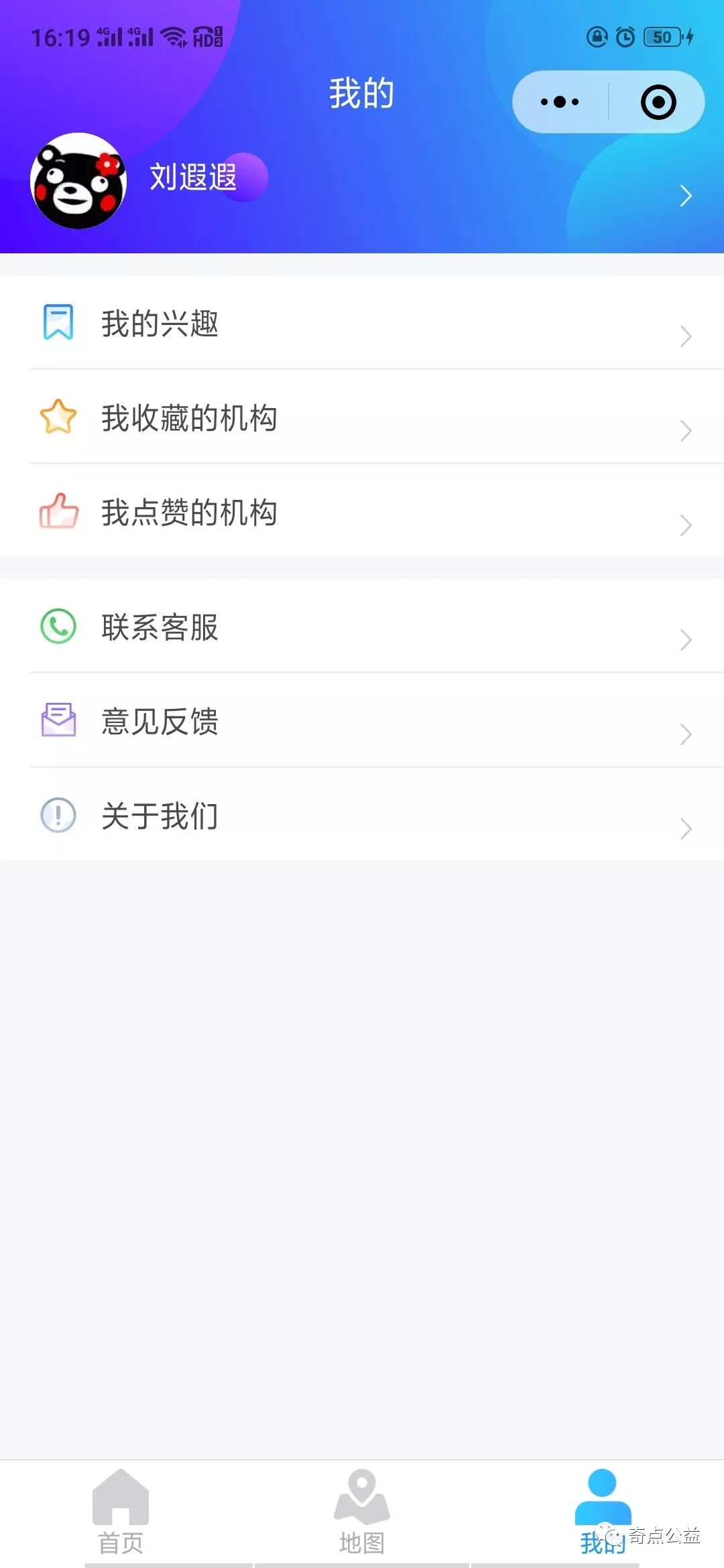Image resolution: width=724 pixels, height=1568 pixels.
Task: Open 意见反馈 feedback page
Action: [x=362, y=722]
